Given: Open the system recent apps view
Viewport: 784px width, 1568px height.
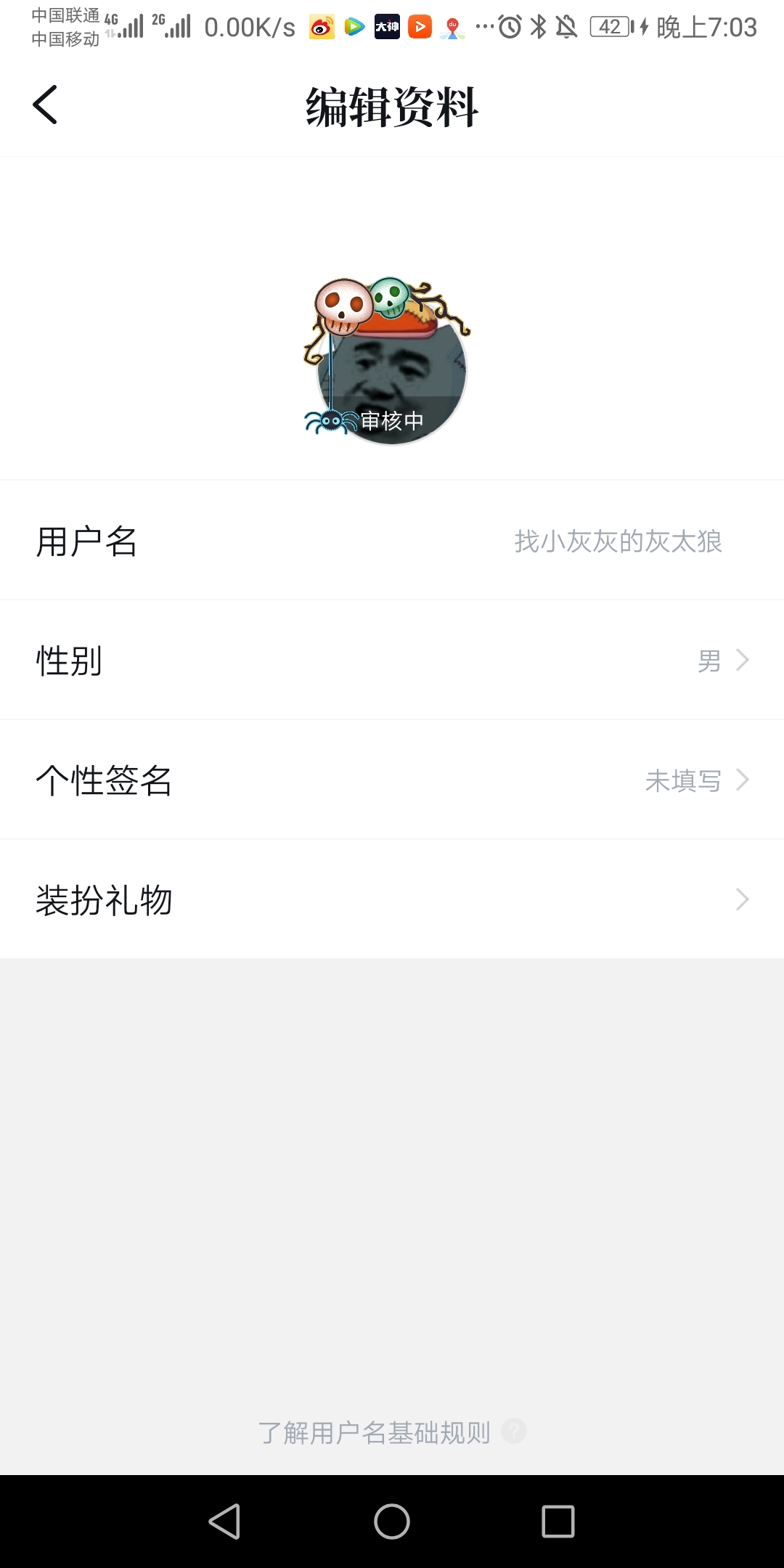Looking at the screenshot, I should click(558, 1521).
